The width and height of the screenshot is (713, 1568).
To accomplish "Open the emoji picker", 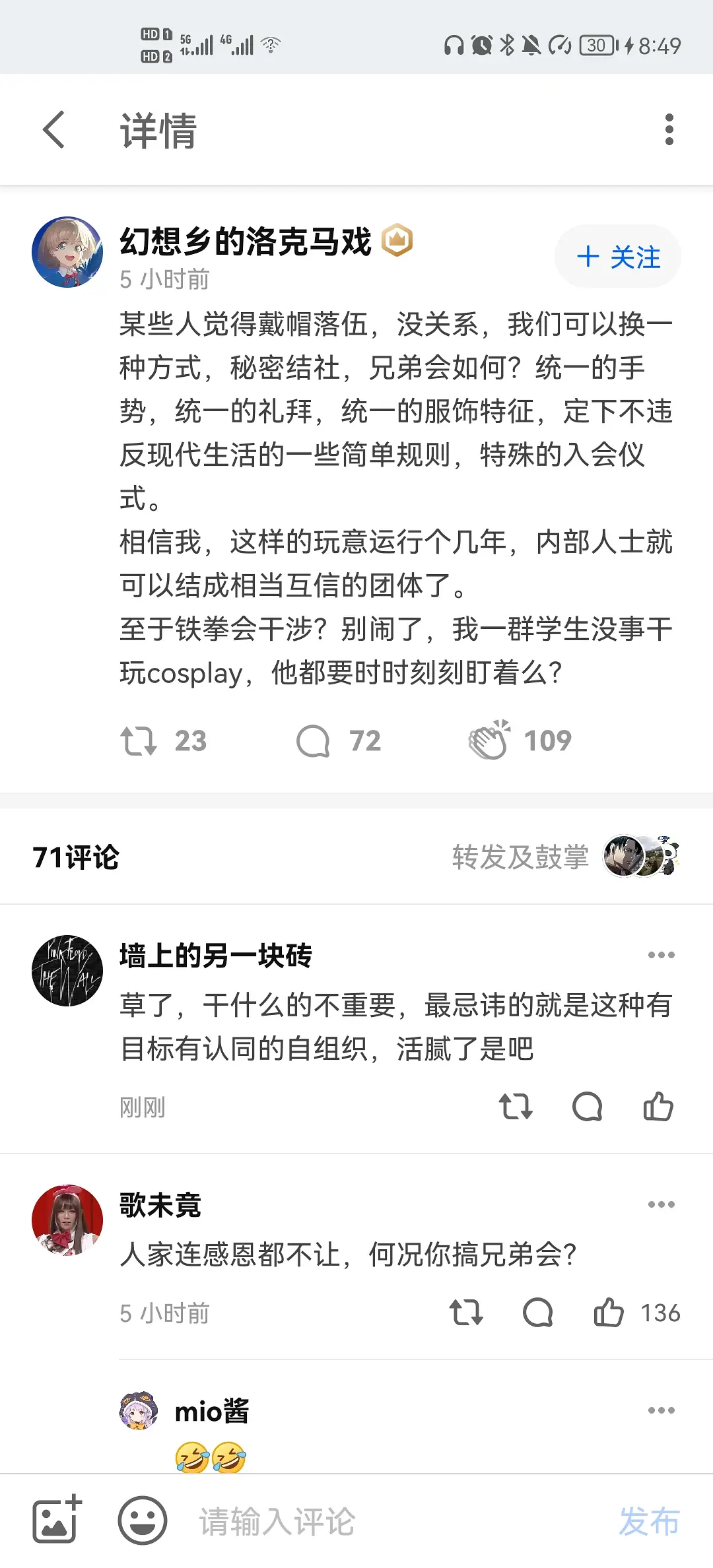I will (x=142, y=1520).
